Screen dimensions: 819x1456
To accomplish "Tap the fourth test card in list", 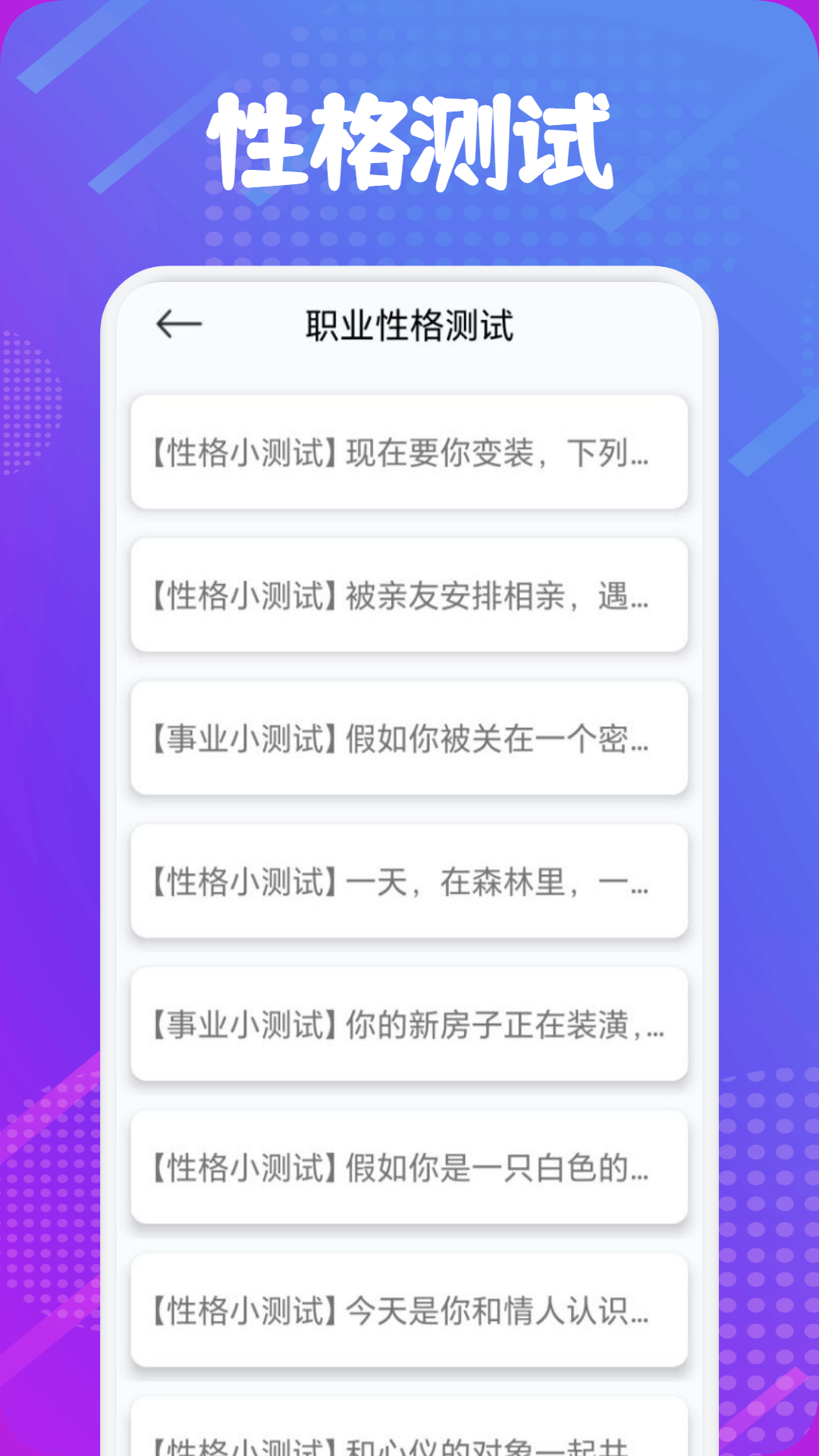I will [x=409, y=880].
